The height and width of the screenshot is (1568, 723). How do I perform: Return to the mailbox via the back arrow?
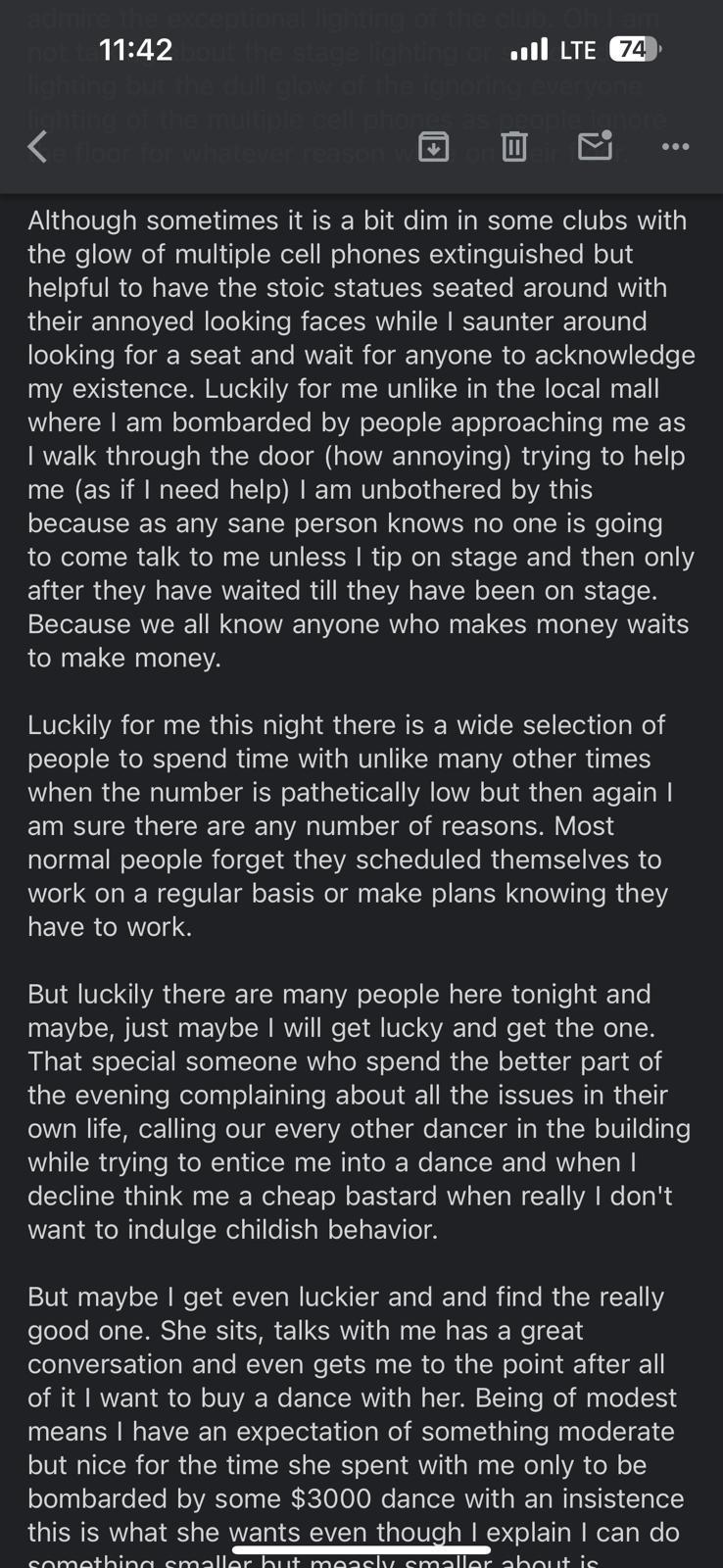[37, 147]
